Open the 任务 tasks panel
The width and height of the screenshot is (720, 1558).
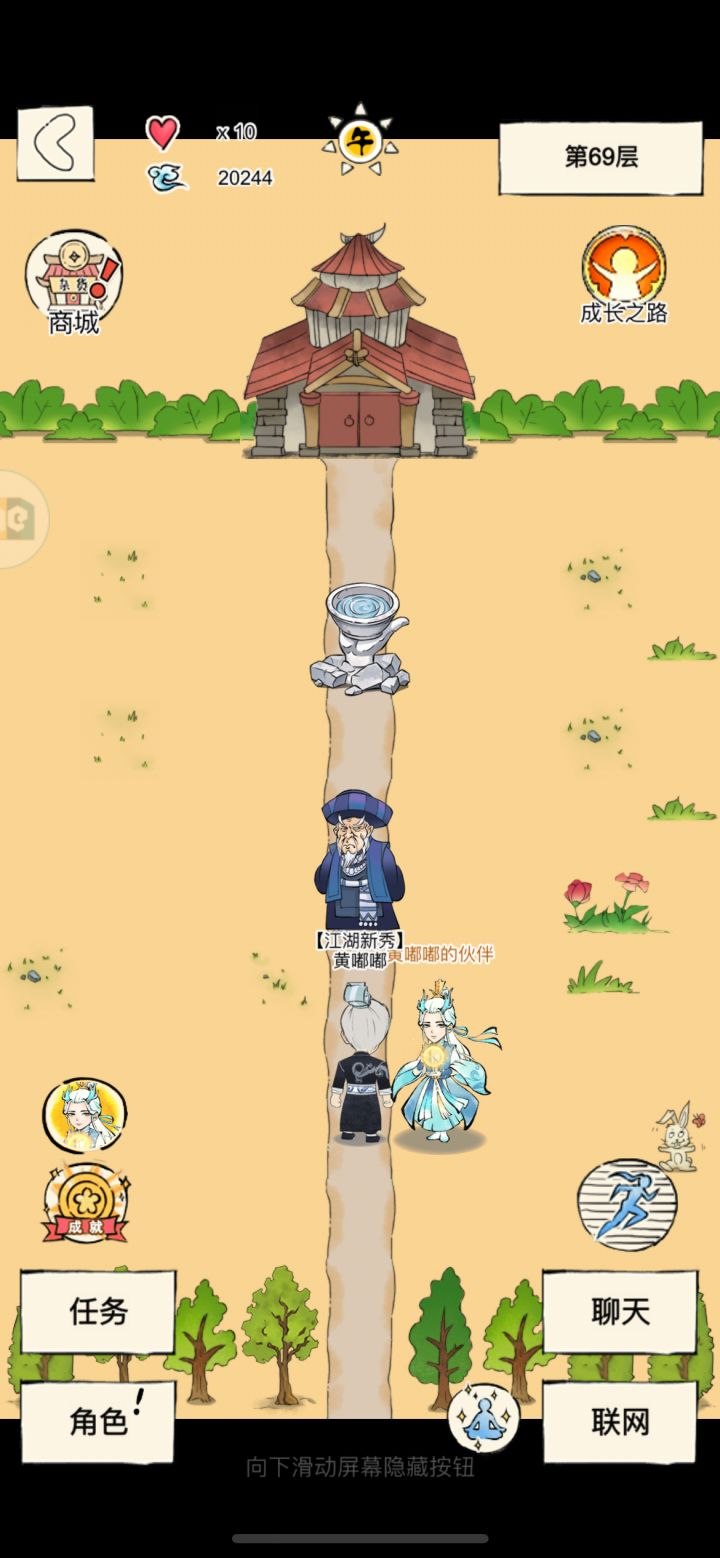pos(98,1311)
